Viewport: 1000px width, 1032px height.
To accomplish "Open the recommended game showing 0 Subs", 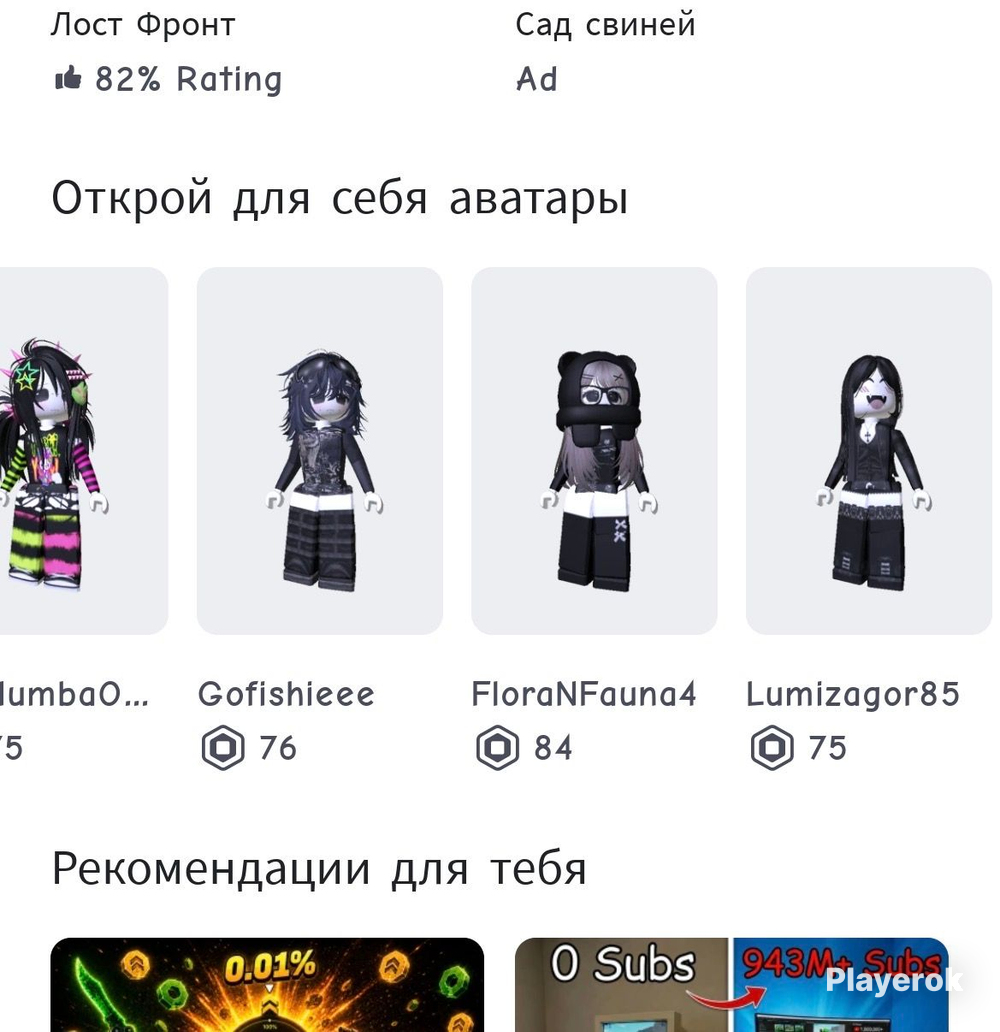I will 731,985.
